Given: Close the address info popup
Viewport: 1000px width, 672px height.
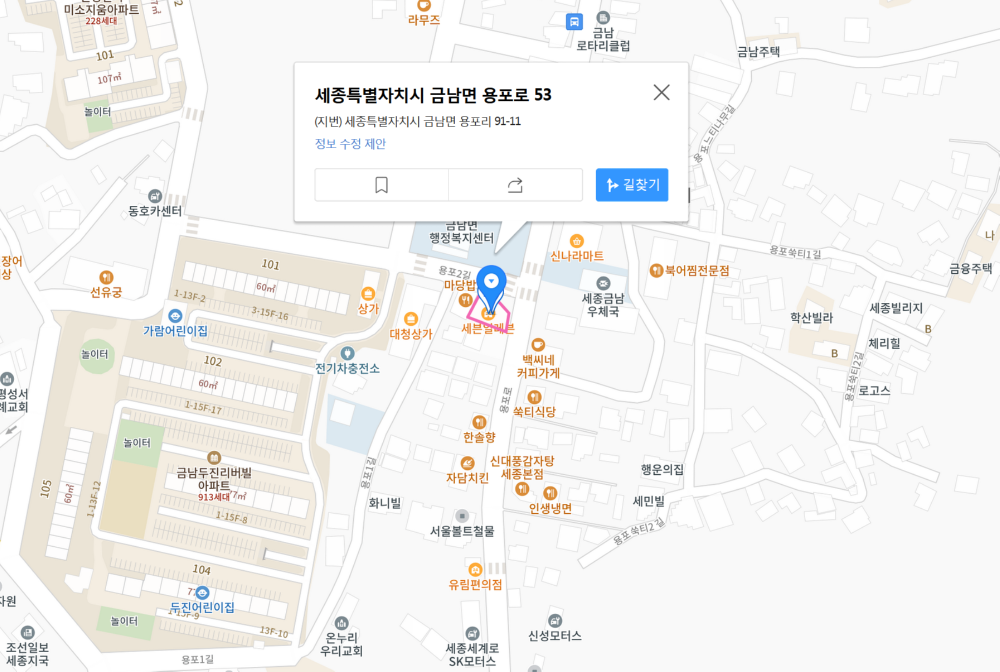Looking at the screenshot, I should point(661,93).
